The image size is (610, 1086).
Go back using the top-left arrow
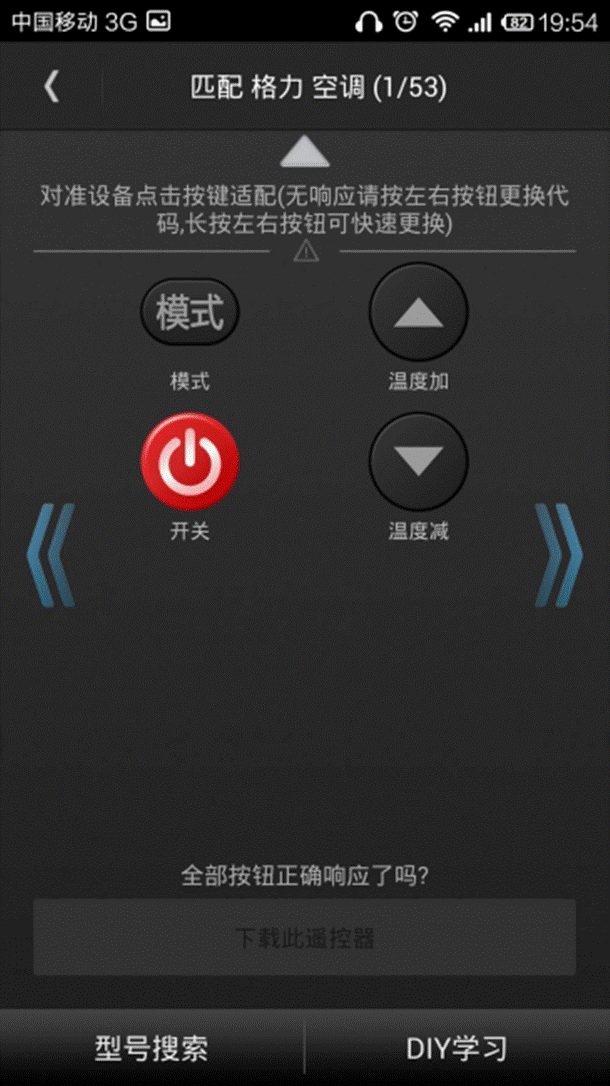[51, 87]
